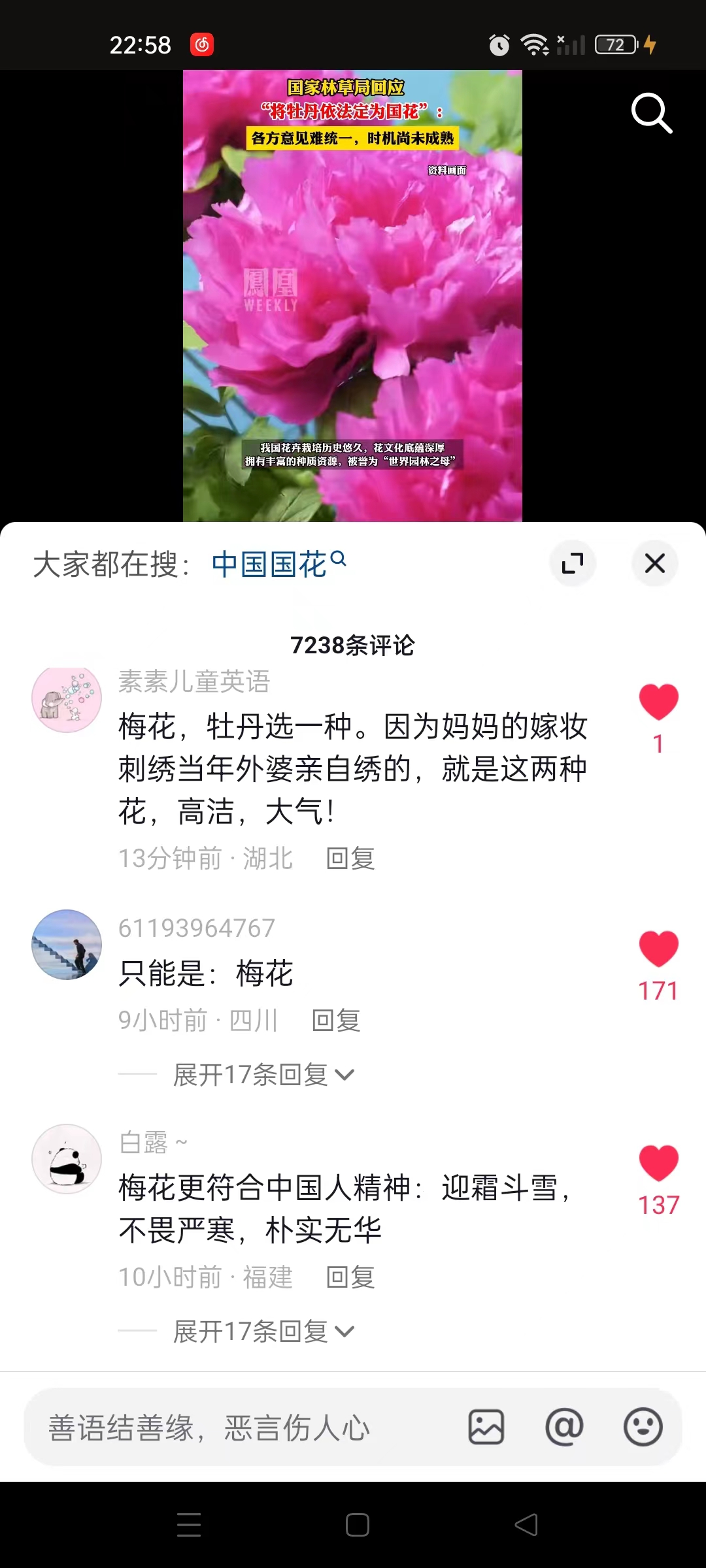Like the comment by 白露～
The height and width of the screenshot is (1568, 706).
(x=658, y=1163)
